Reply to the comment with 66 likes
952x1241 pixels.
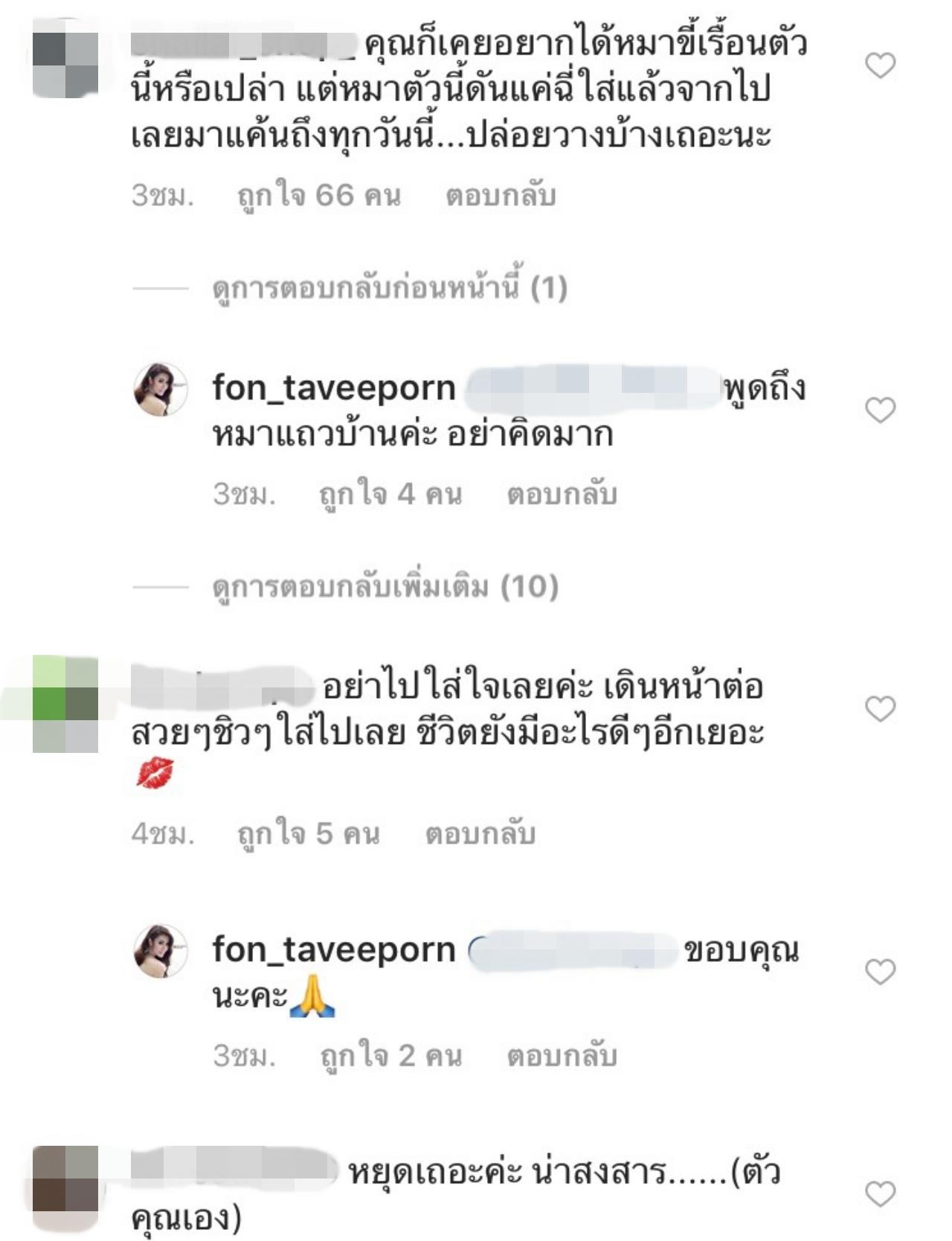pos(501,196)
